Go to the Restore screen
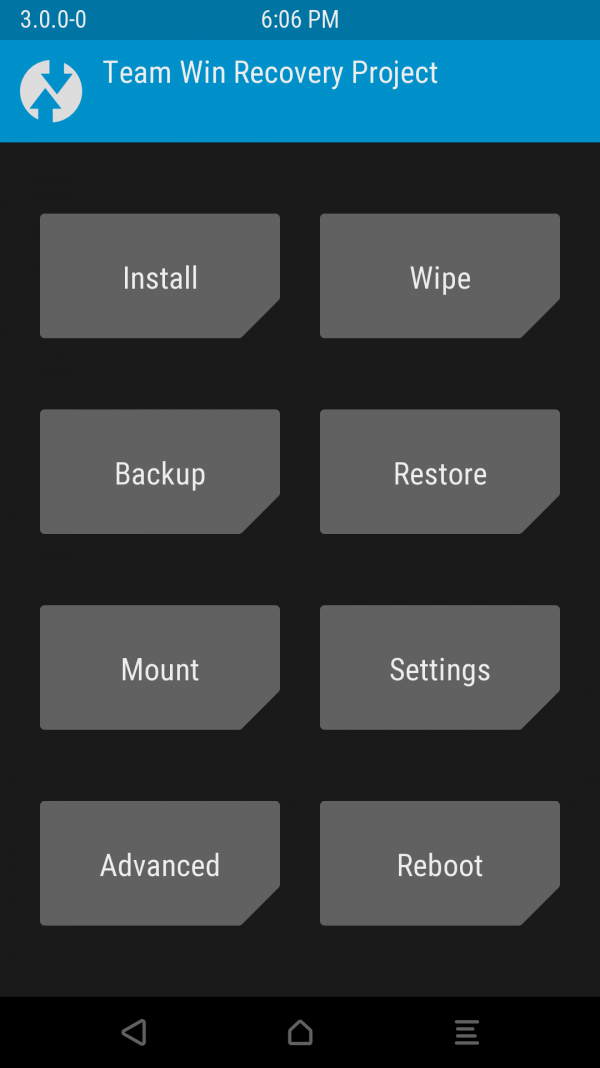Screen dimensions: 600x1068 (x=440, y=471)
